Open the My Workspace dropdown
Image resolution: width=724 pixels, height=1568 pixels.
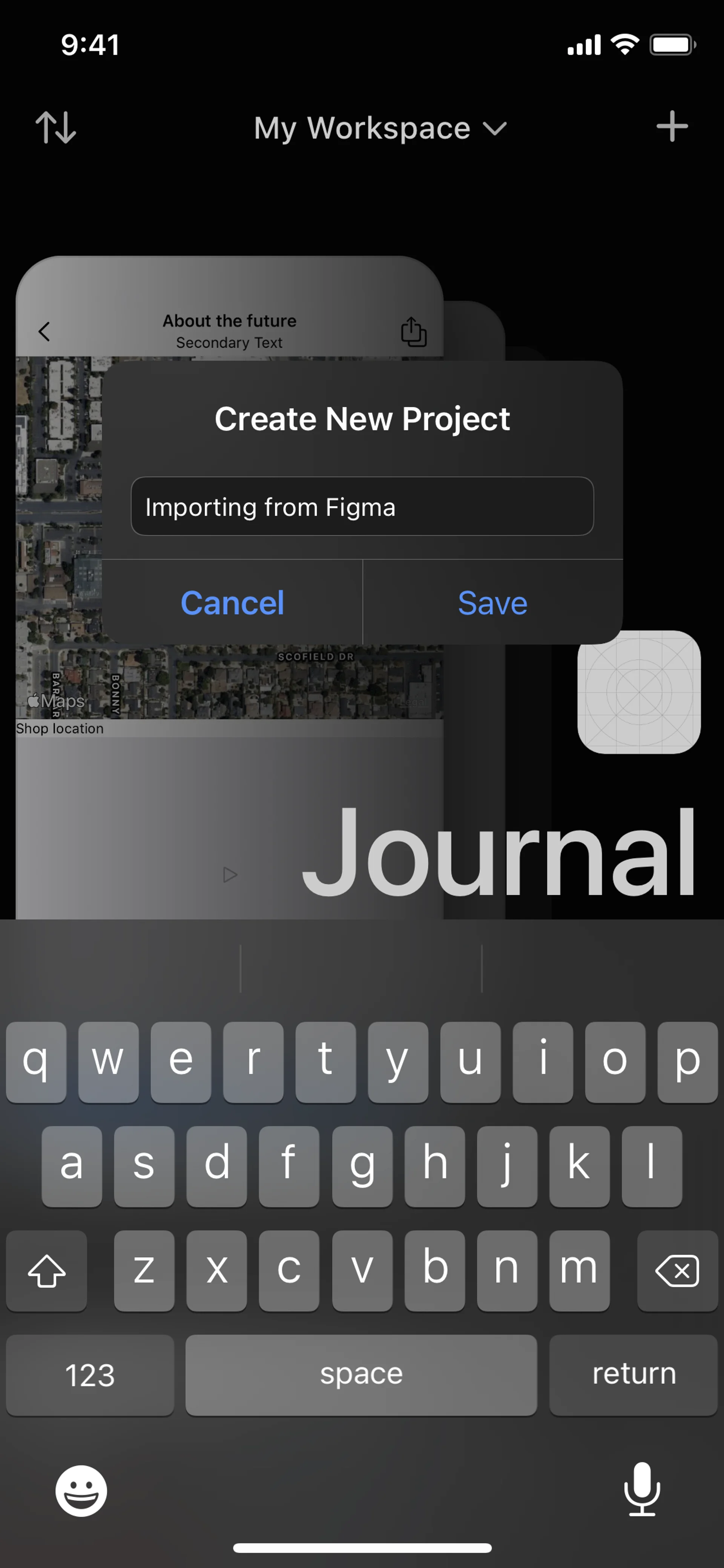pos(380,128)
